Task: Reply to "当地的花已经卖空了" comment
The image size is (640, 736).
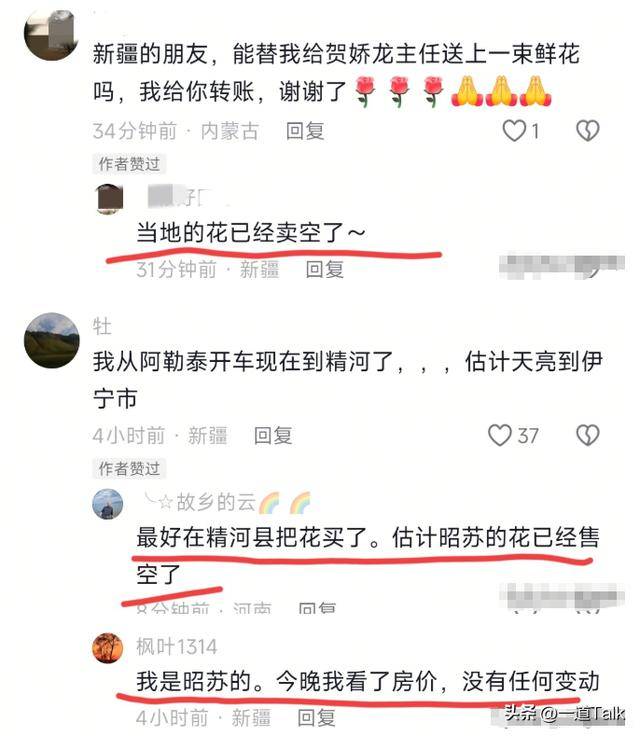Action: (x=325, y=269)
